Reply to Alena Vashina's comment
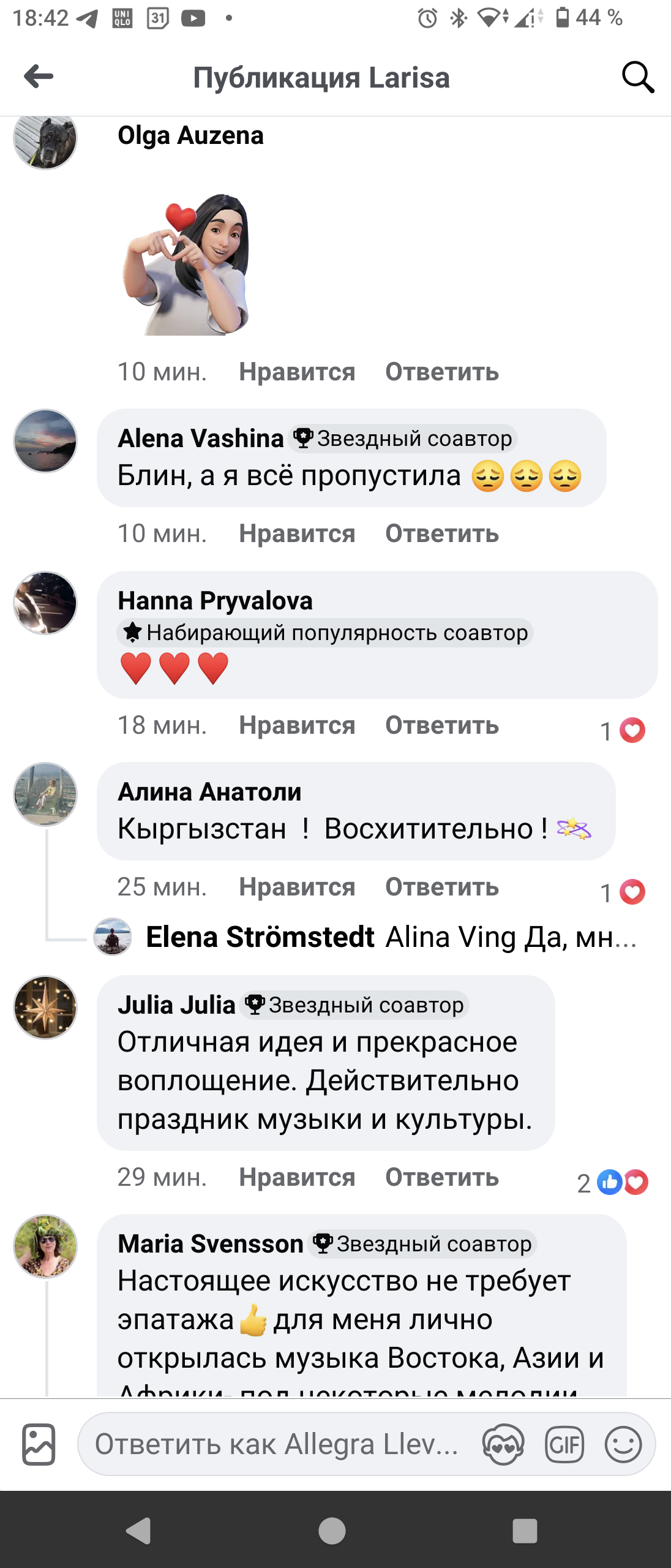Screen dimensions: 671x1568 (441, 533)
